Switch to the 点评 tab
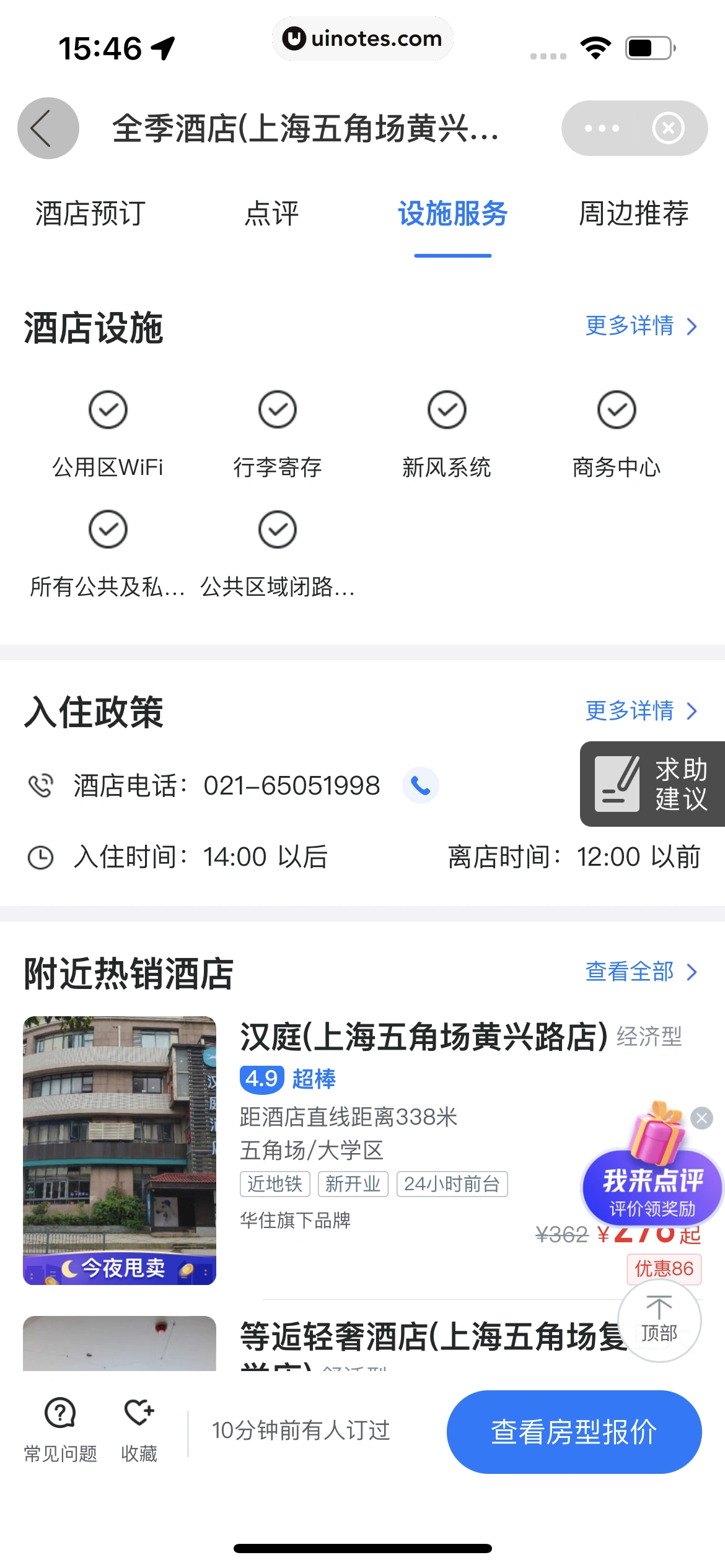 click(271, 214)
